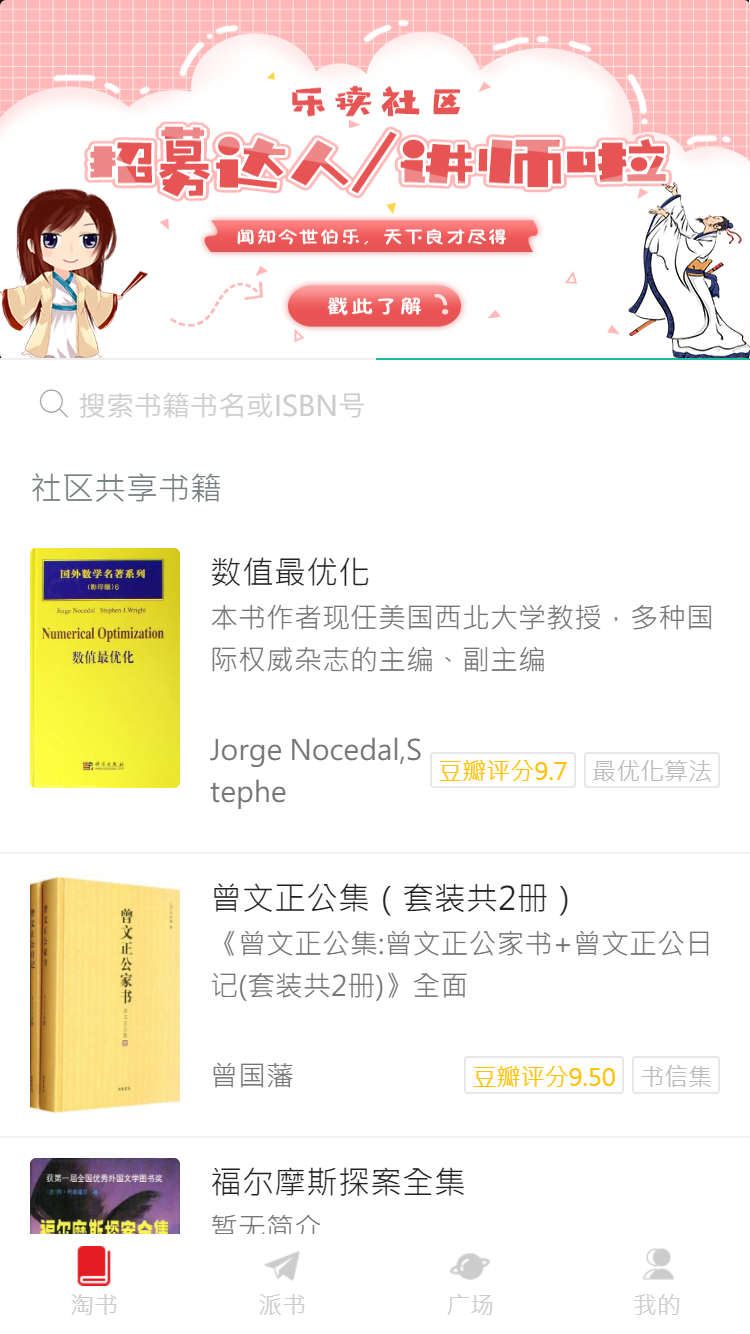Viewport: 750px width, 1334px height.
Task: Open 曾文正公集 book details
Action: point(392,898)
